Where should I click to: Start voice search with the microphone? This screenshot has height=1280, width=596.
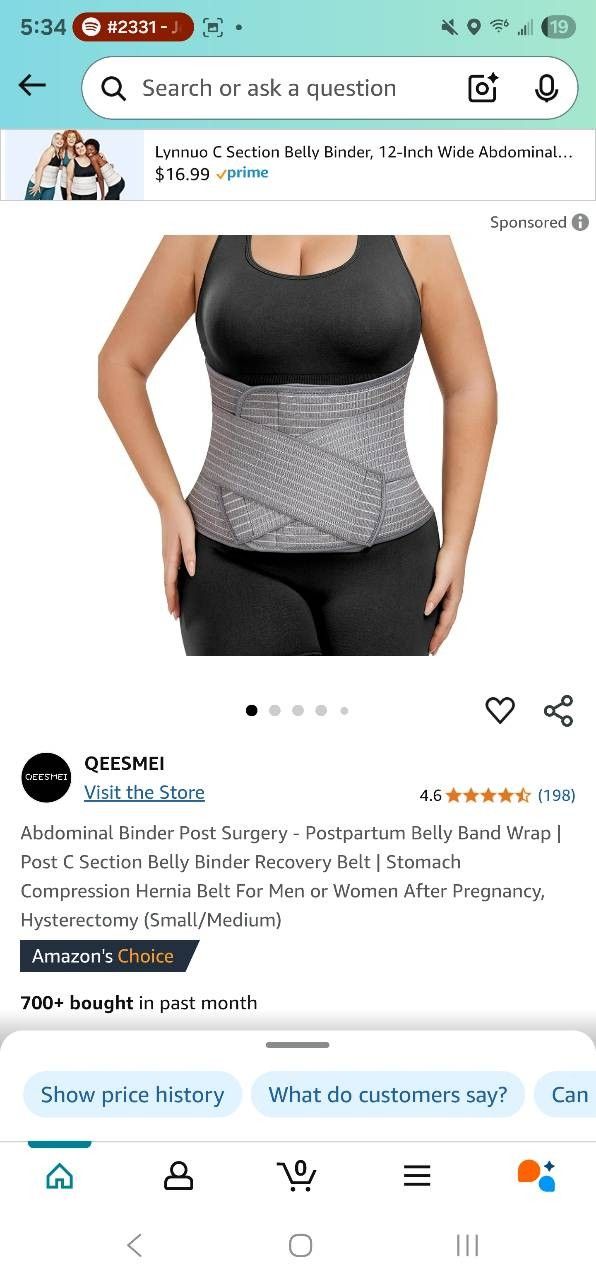click(x=546, y=88)
